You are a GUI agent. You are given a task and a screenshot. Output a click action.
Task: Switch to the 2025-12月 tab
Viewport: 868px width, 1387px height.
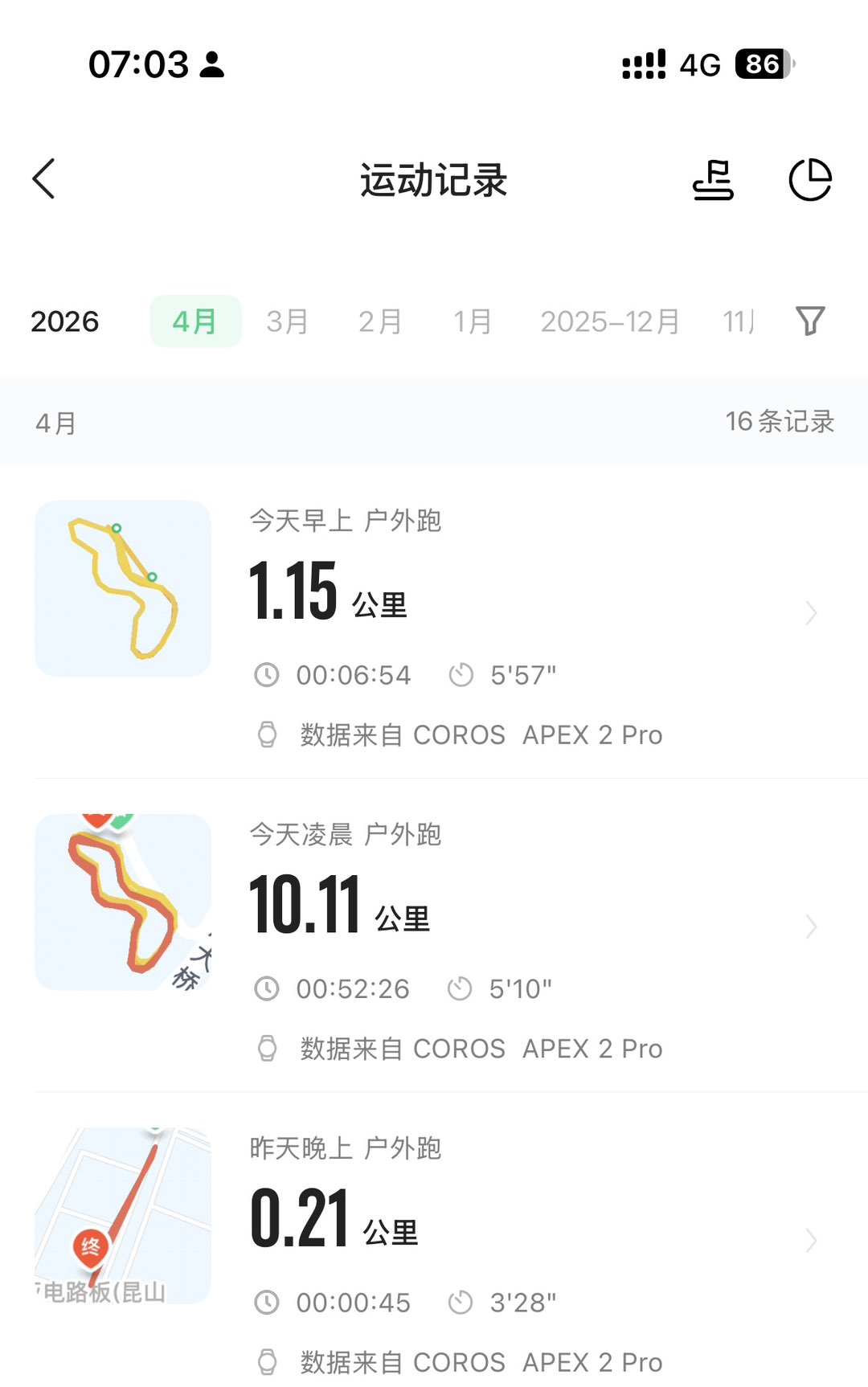point(609,321)
